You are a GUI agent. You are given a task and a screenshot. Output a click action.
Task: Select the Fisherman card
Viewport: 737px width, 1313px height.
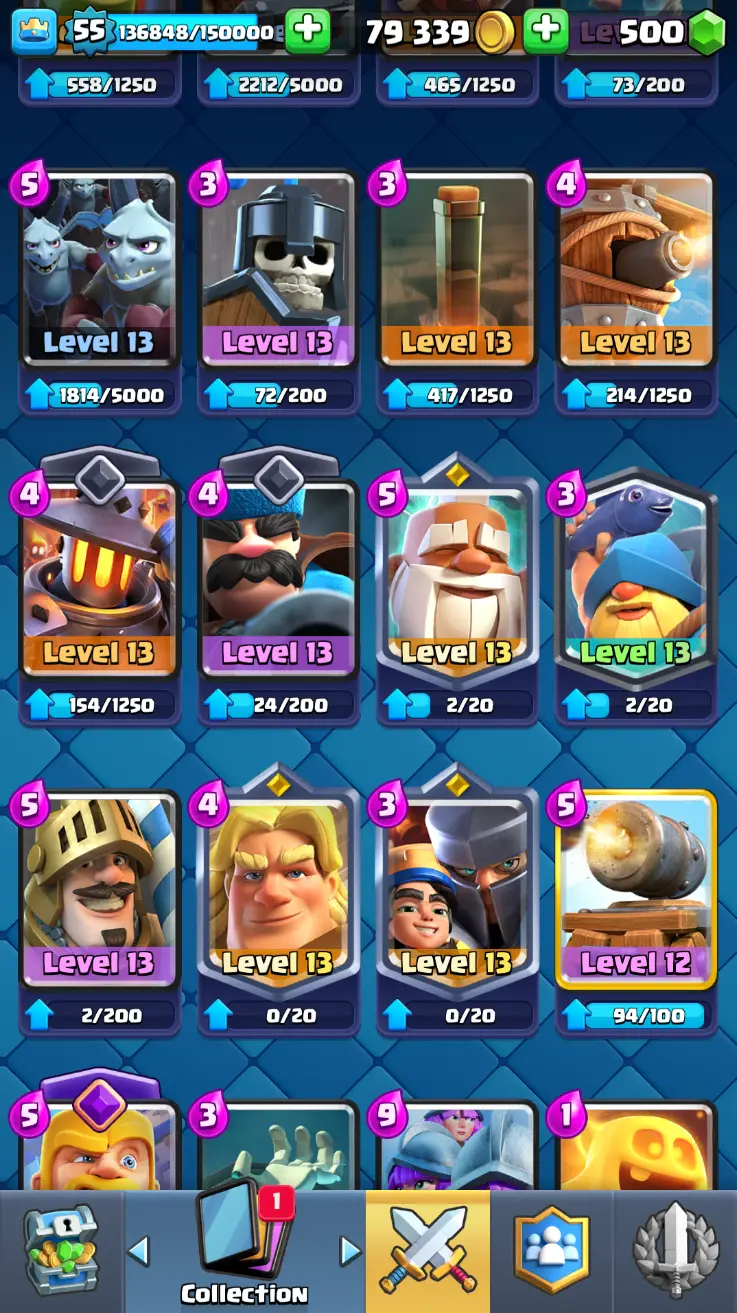click(635, 580)
